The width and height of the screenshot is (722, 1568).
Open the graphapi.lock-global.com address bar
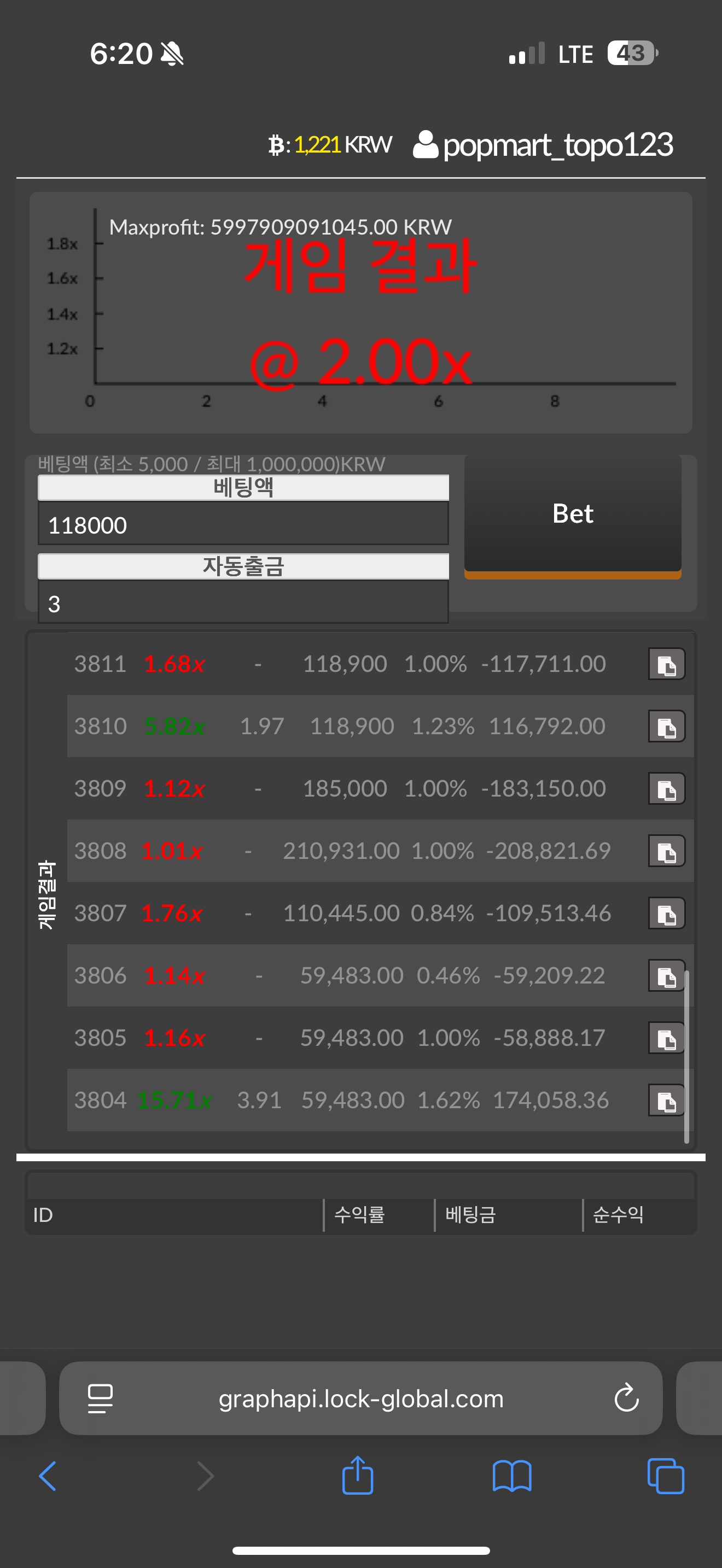point(360,1399)
